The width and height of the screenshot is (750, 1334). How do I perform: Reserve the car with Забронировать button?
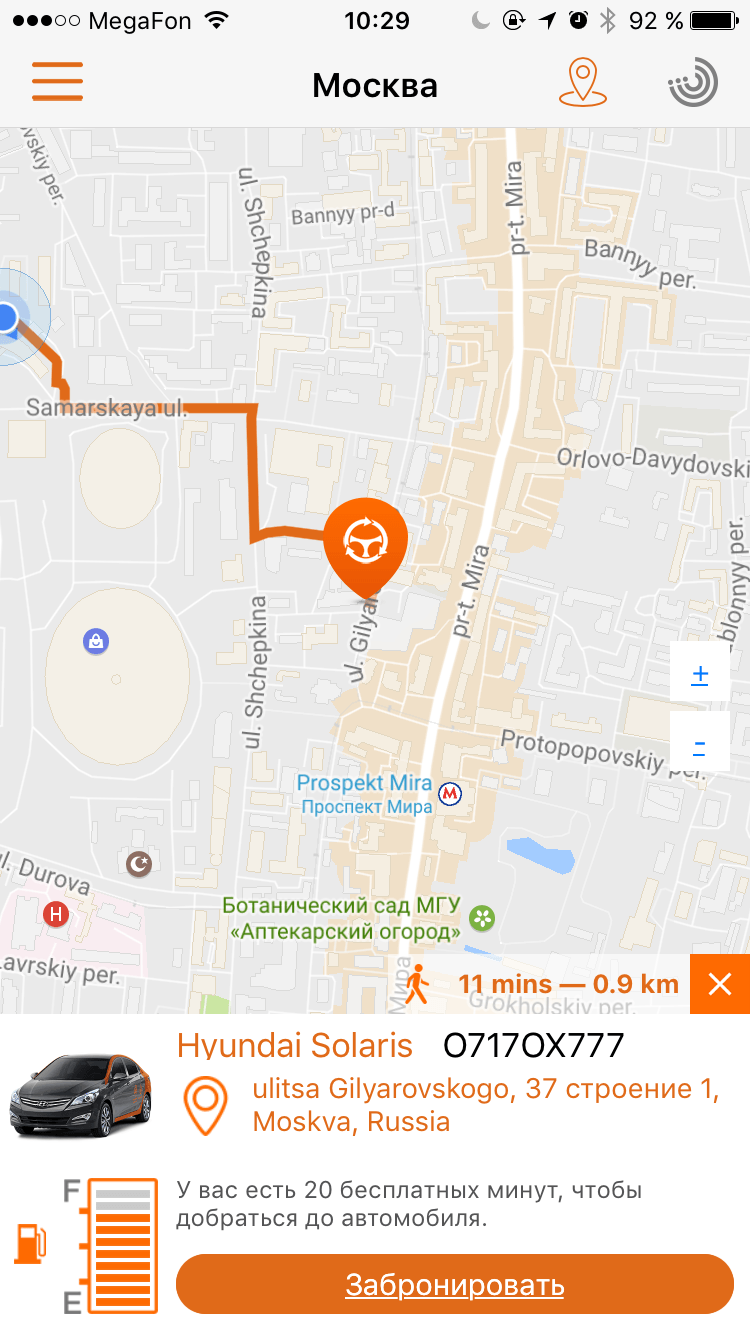point(455,1285)
